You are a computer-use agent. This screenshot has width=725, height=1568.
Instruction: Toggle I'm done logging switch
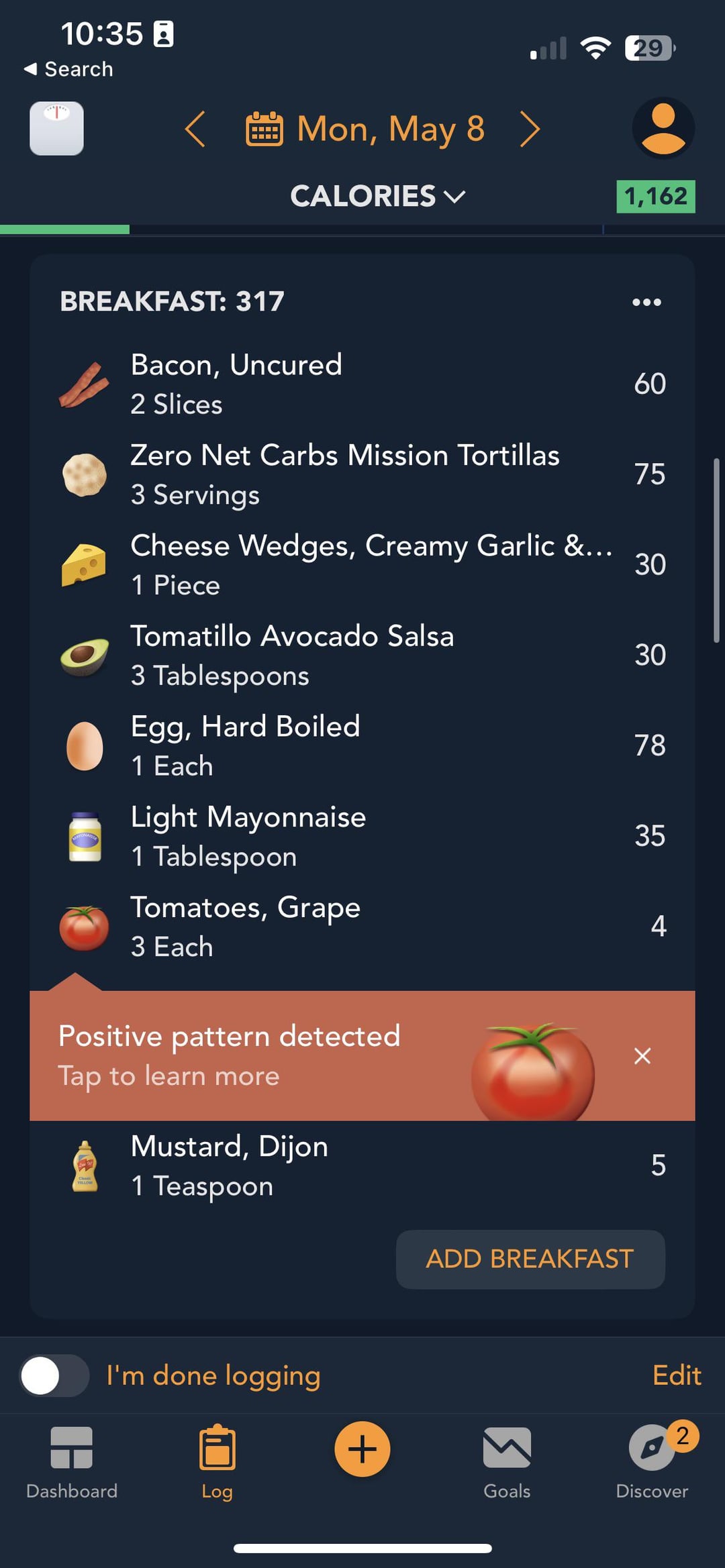click(54, 1375)
